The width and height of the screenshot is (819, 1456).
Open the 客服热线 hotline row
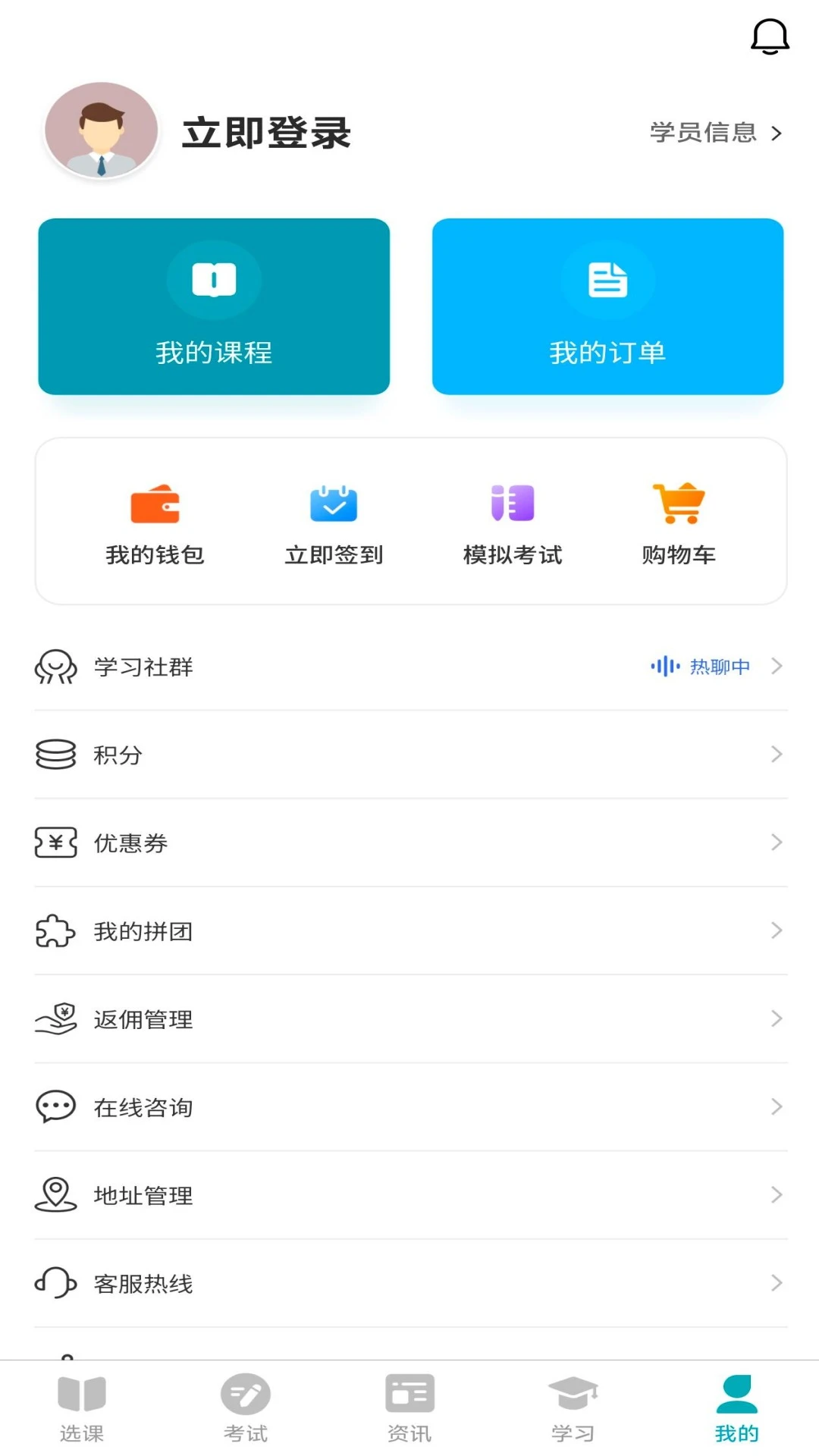tap(409, 1282)
